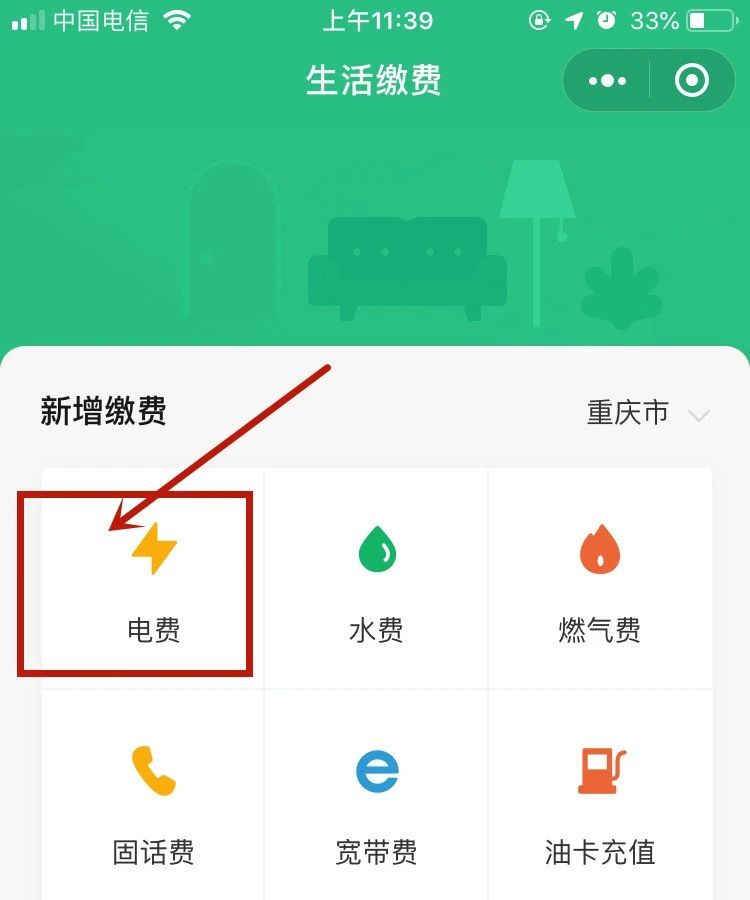Change the city from 重庆市

point(647,413)
